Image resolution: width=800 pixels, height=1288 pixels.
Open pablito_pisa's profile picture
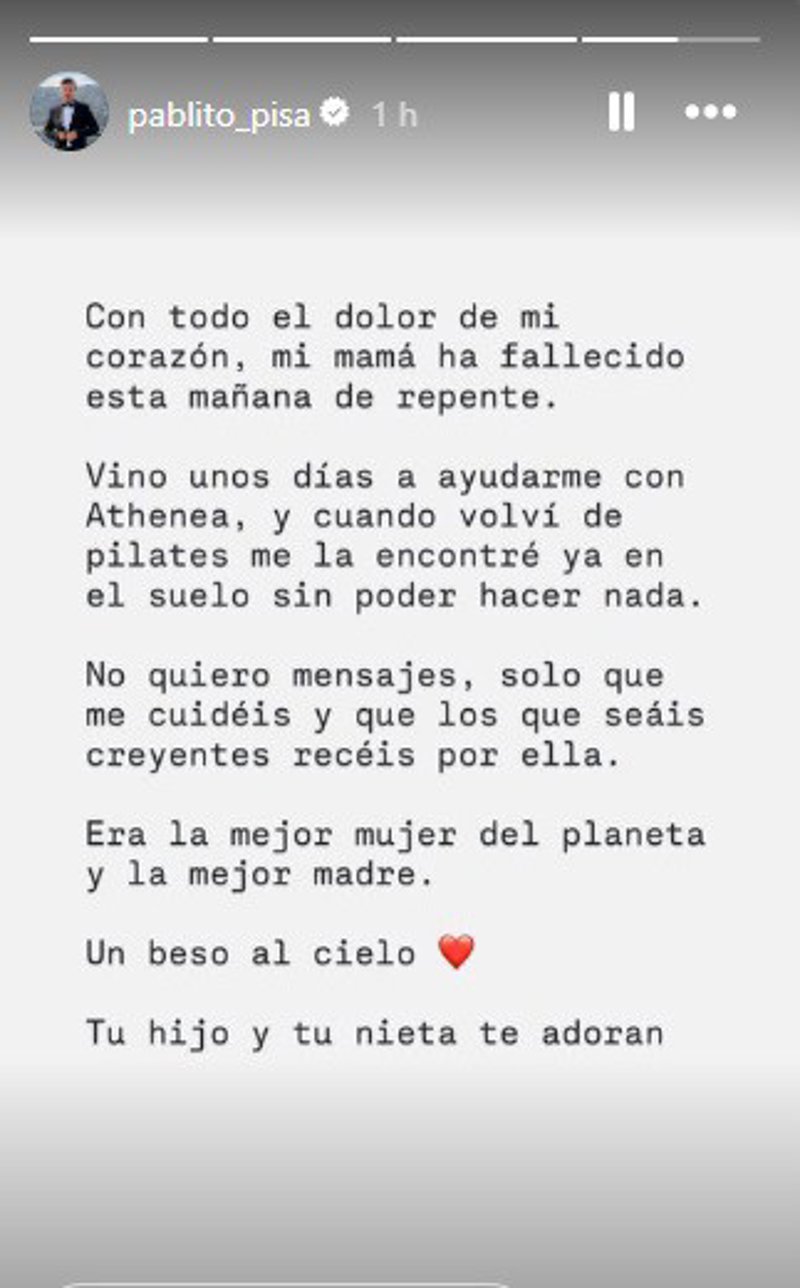point(69,112)
